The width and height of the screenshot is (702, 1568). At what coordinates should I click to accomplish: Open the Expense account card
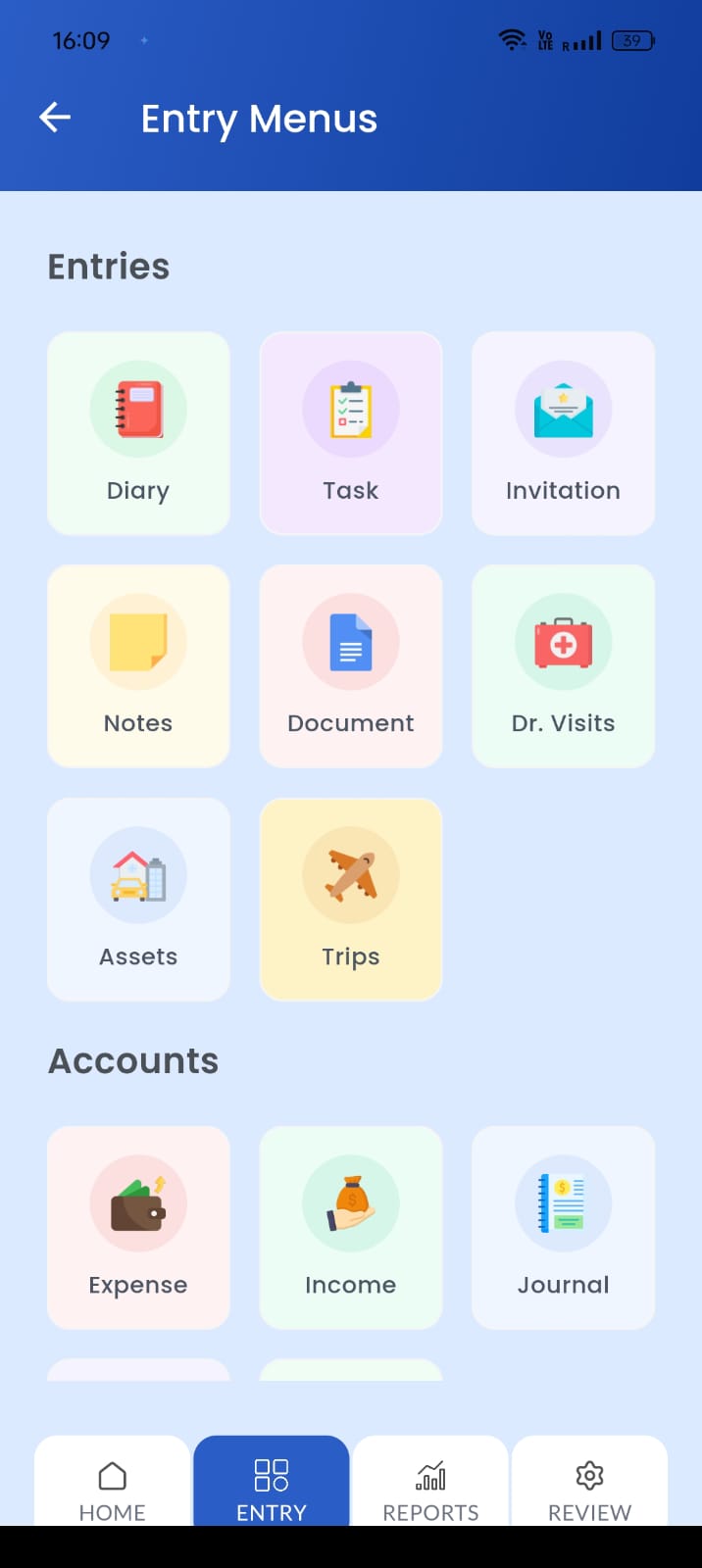click(138, 1227)
